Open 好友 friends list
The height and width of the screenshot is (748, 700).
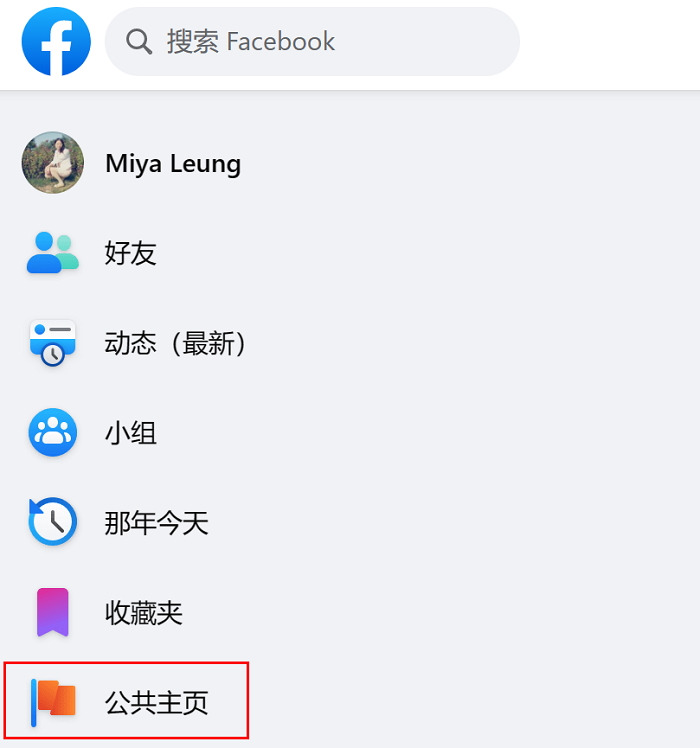click(x=130, y=253)
